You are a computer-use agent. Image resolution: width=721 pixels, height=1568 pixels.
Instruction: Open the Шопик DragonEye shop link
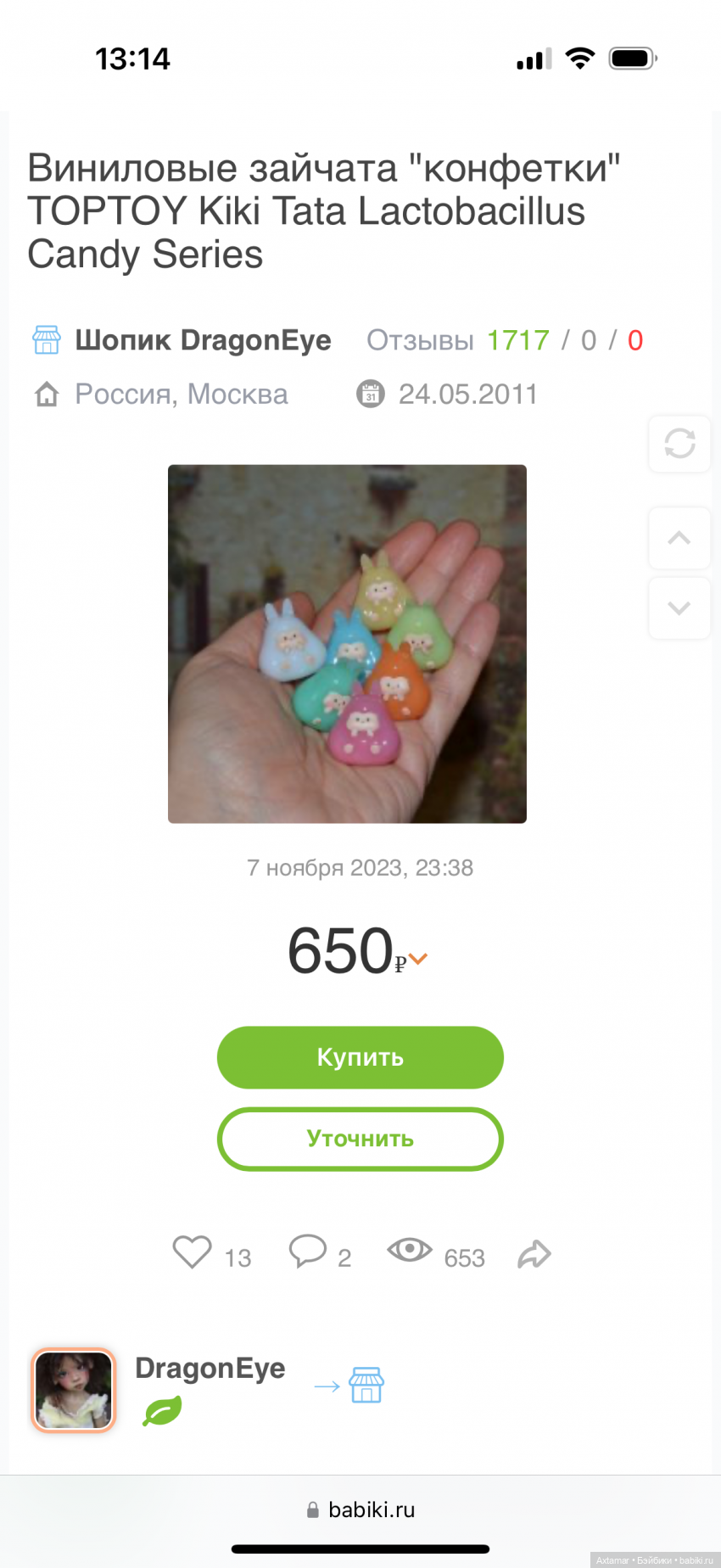(202, 340)
